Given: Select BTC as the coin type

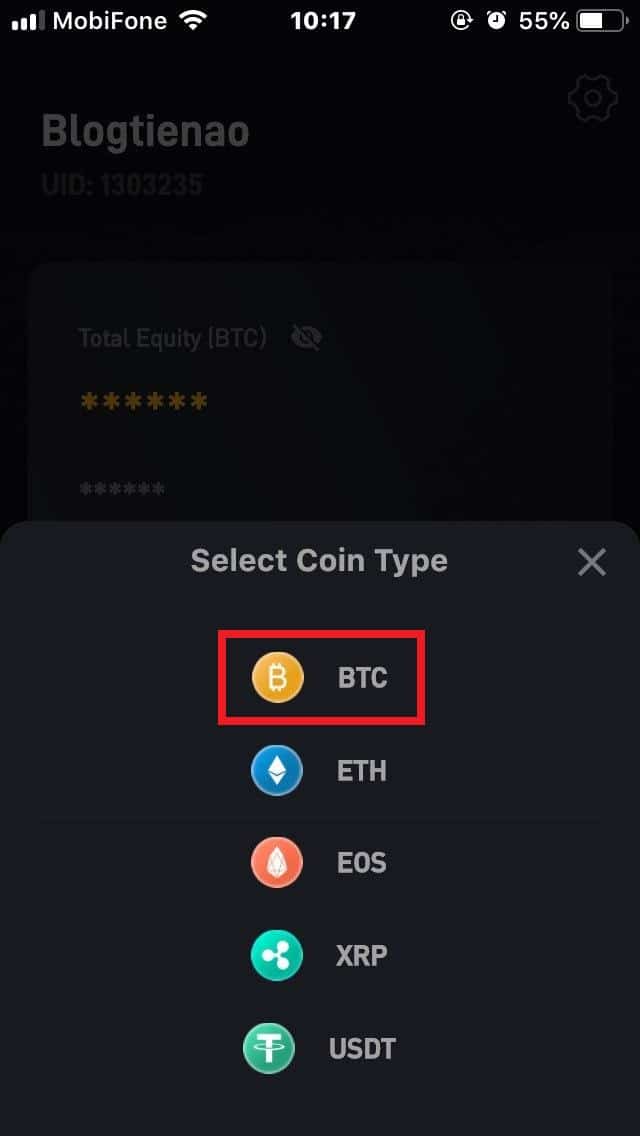Looking at the screenshot, I should (x=321, y=678).
